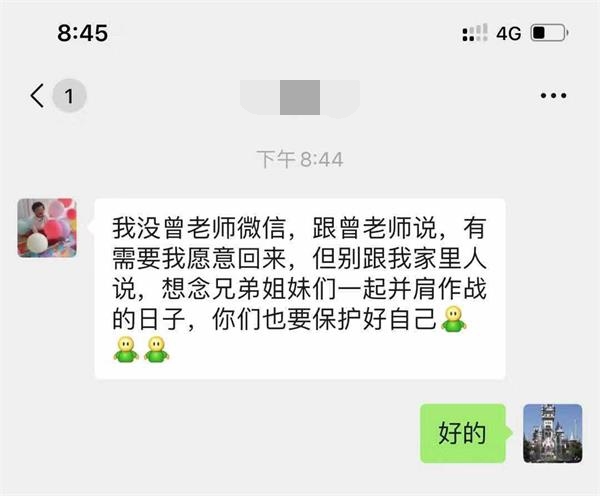Open the sender's avatar with balloons
This screenshot has width=600, height=496.
[46, 227]
